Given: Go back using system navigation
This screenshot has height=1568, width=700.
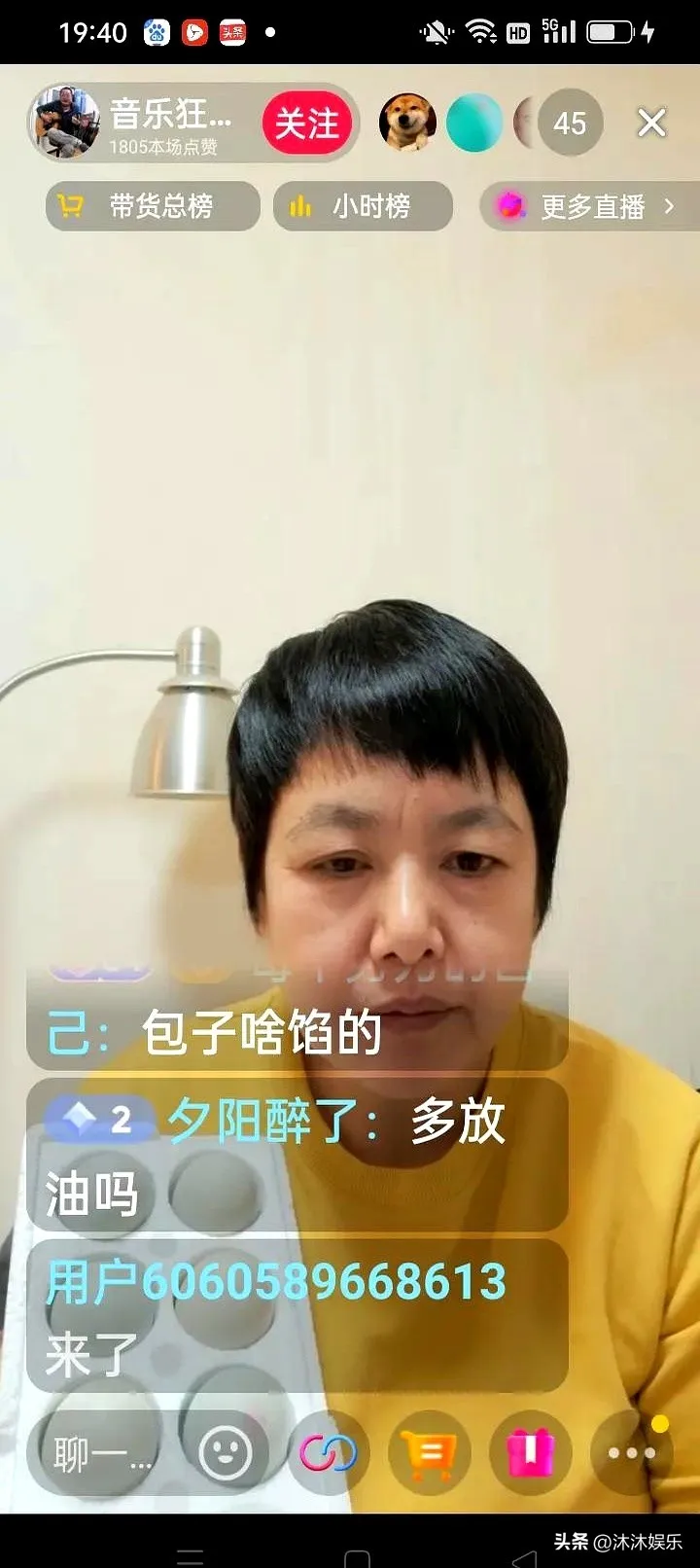Looking at the screenshot, I should 526,1556.
